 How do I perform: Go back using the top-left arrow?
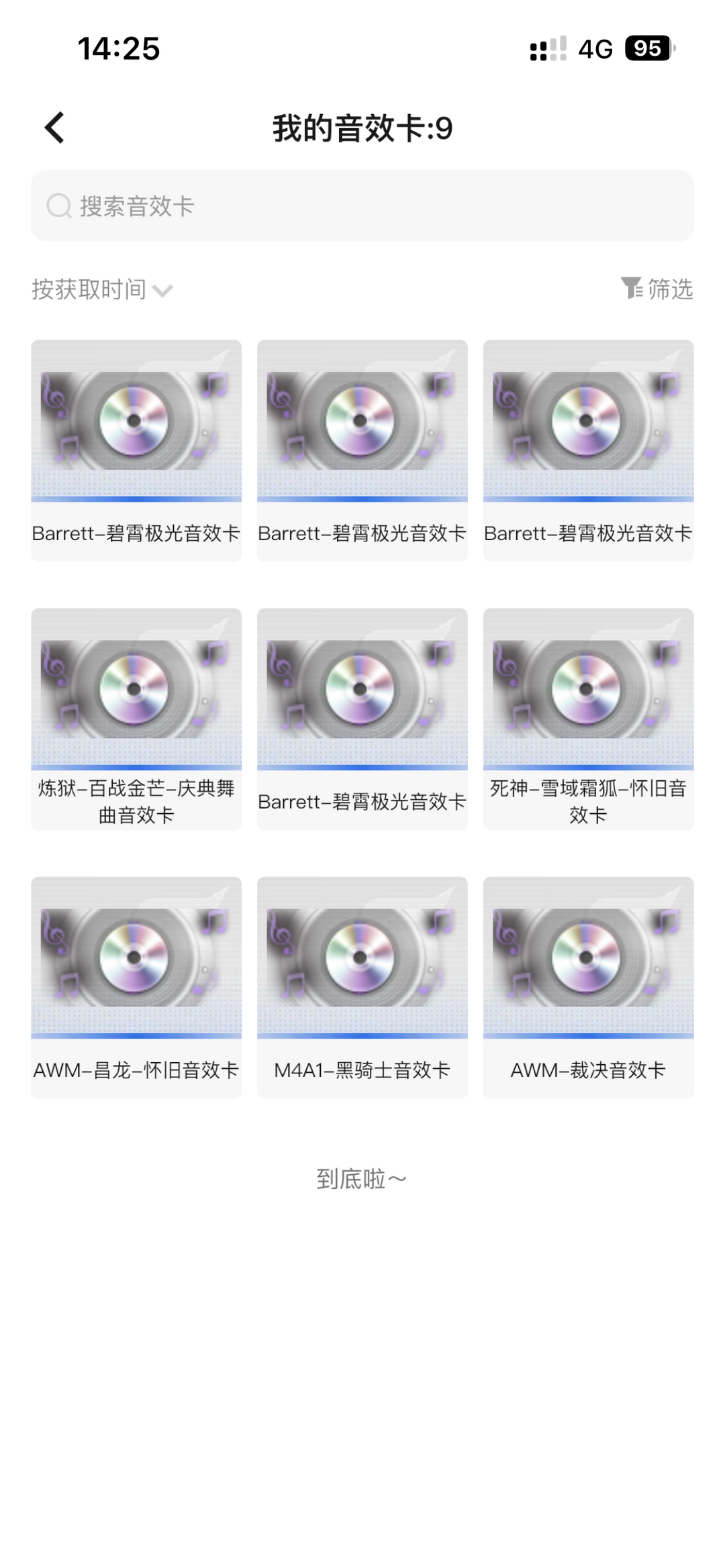click(x=55, y=127)
